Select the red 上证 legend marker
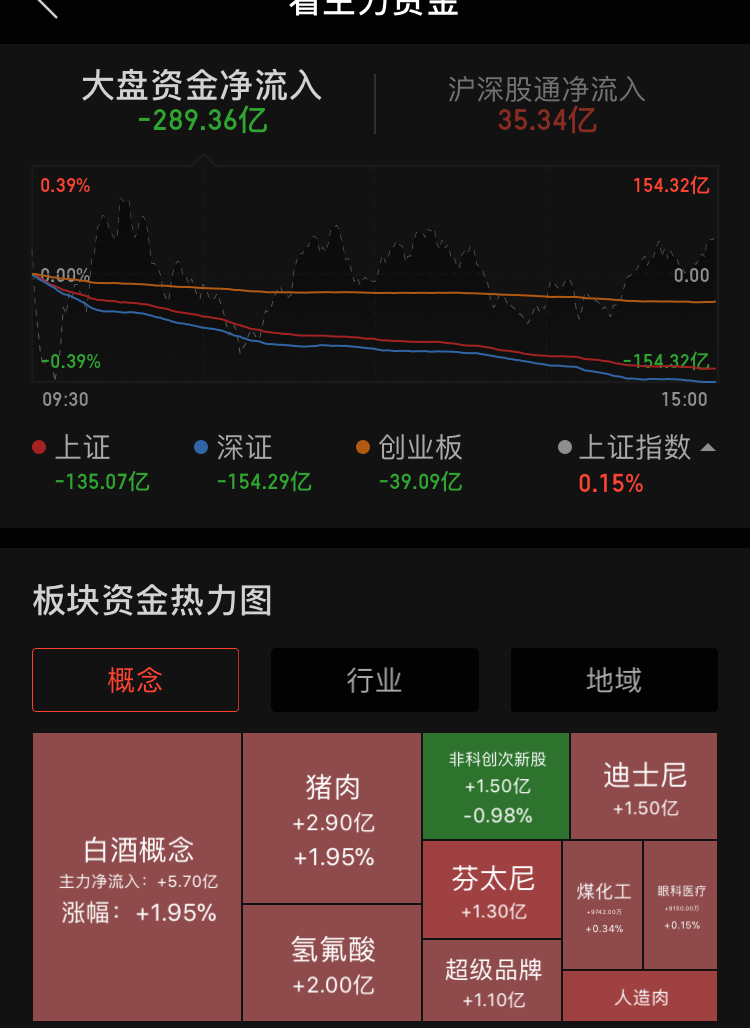 pos(38,449)
